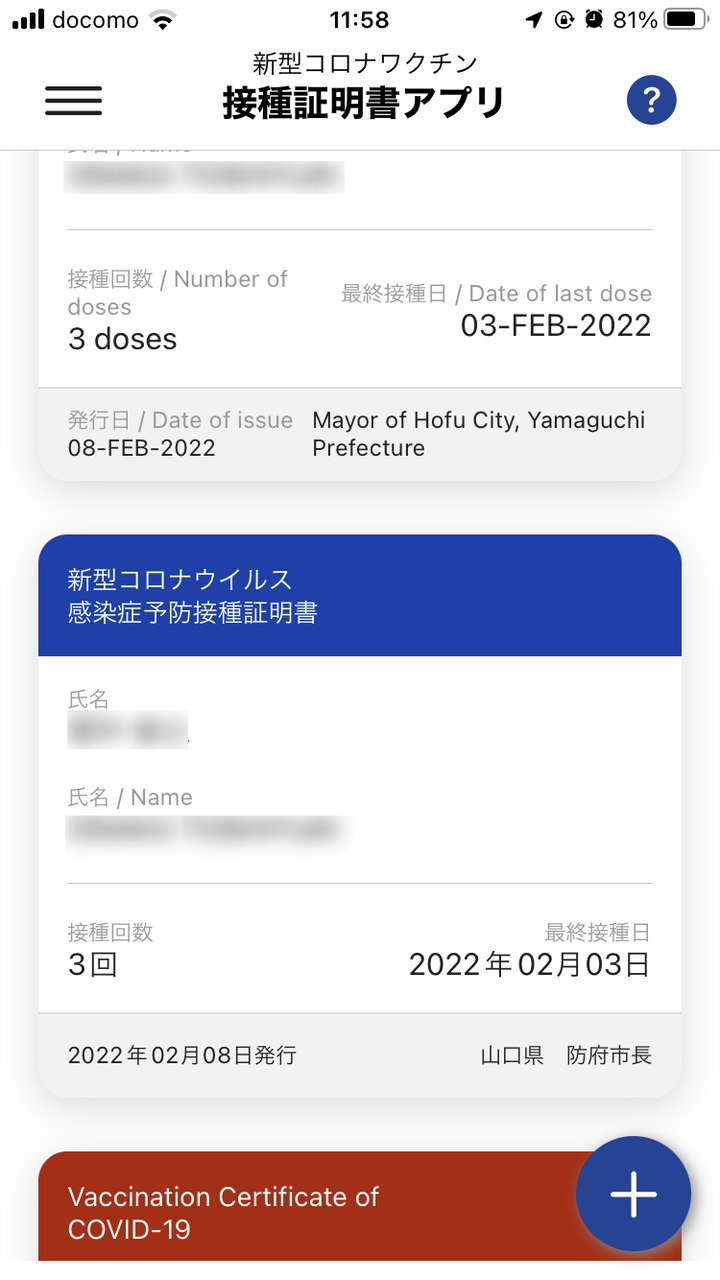The width and height of the screenshot is (720, 1280).
Task: Open the Vaccination Certificate of COVID-19 card
Action: pyautogui.click(x=300, y=1212)
